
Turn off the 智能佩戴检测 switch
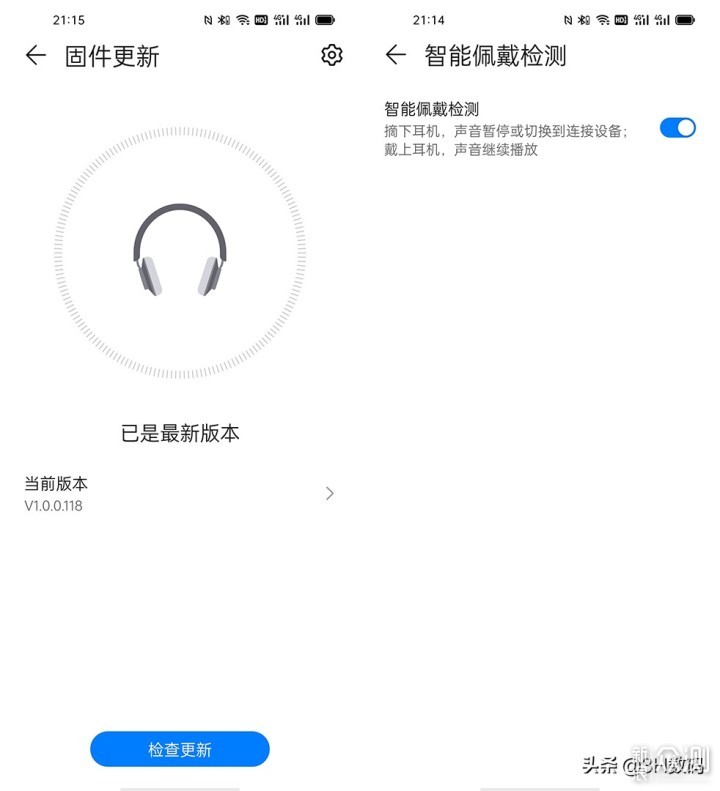(677, 128)
